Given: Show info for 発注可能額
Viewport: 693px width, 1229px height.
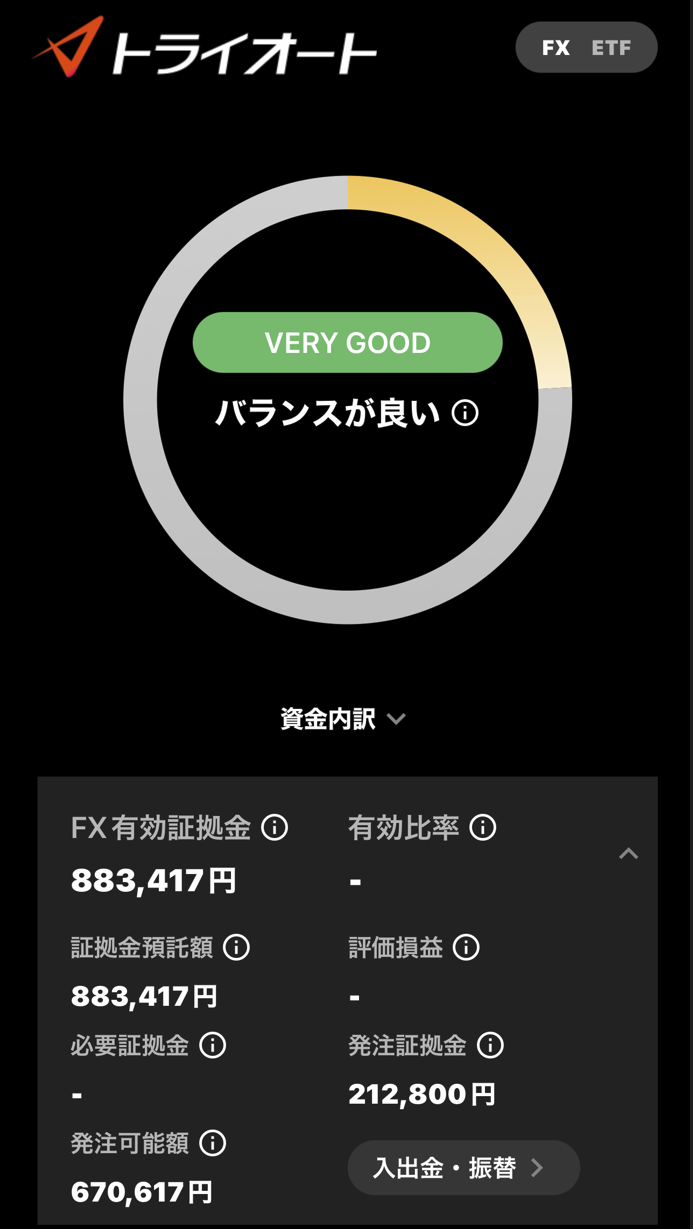Looking at the screenshot, I should [x=213, y=1143].
